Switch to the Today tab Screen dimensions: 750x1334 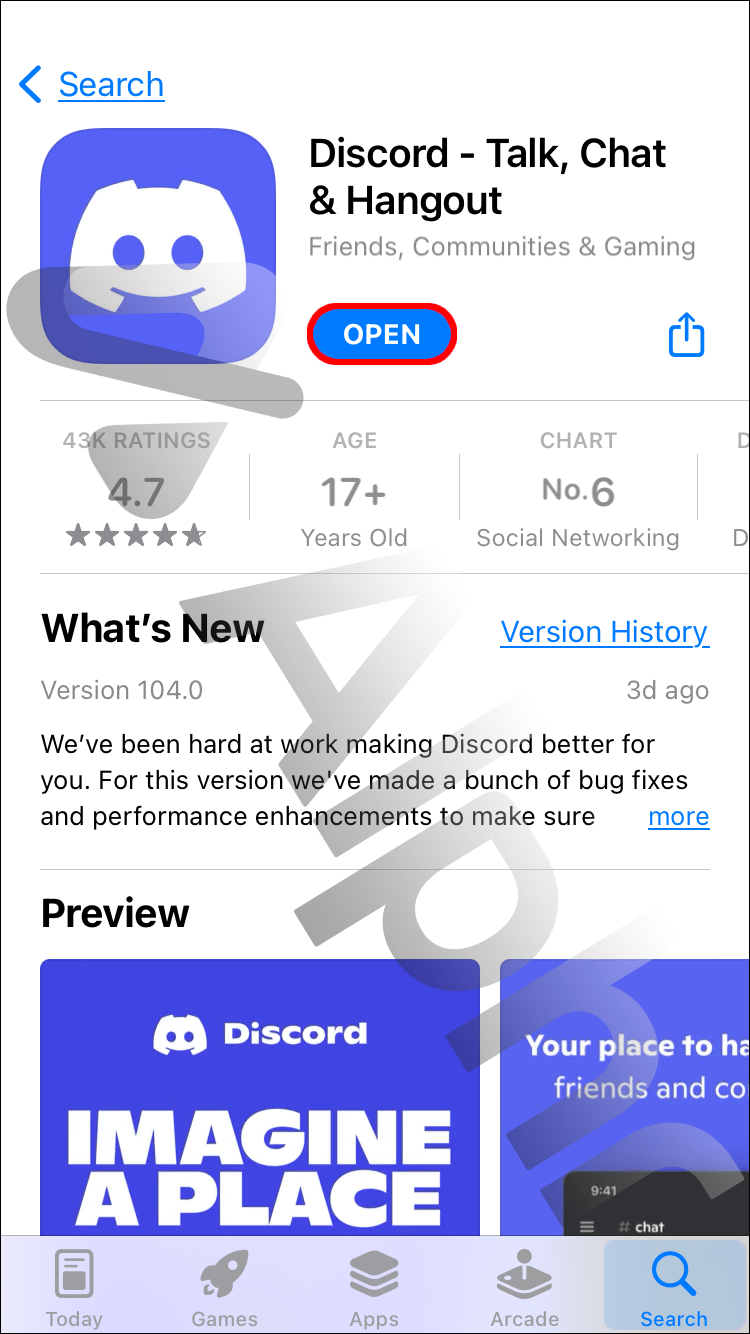[x=75, y=1288]
